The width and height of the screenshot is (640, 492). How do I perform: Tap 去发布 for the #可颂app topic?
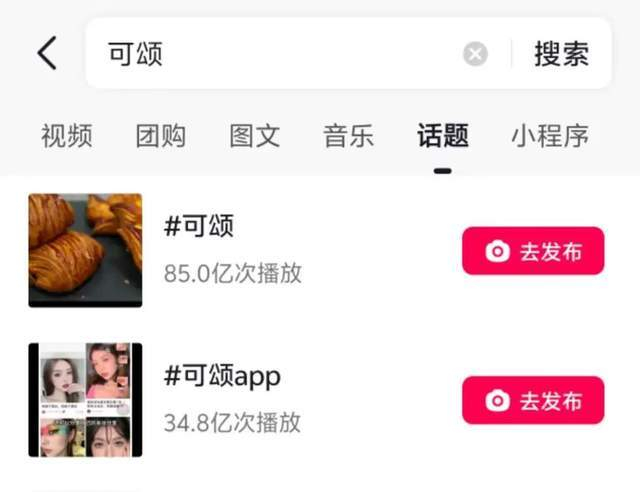[x=533, y=400]
